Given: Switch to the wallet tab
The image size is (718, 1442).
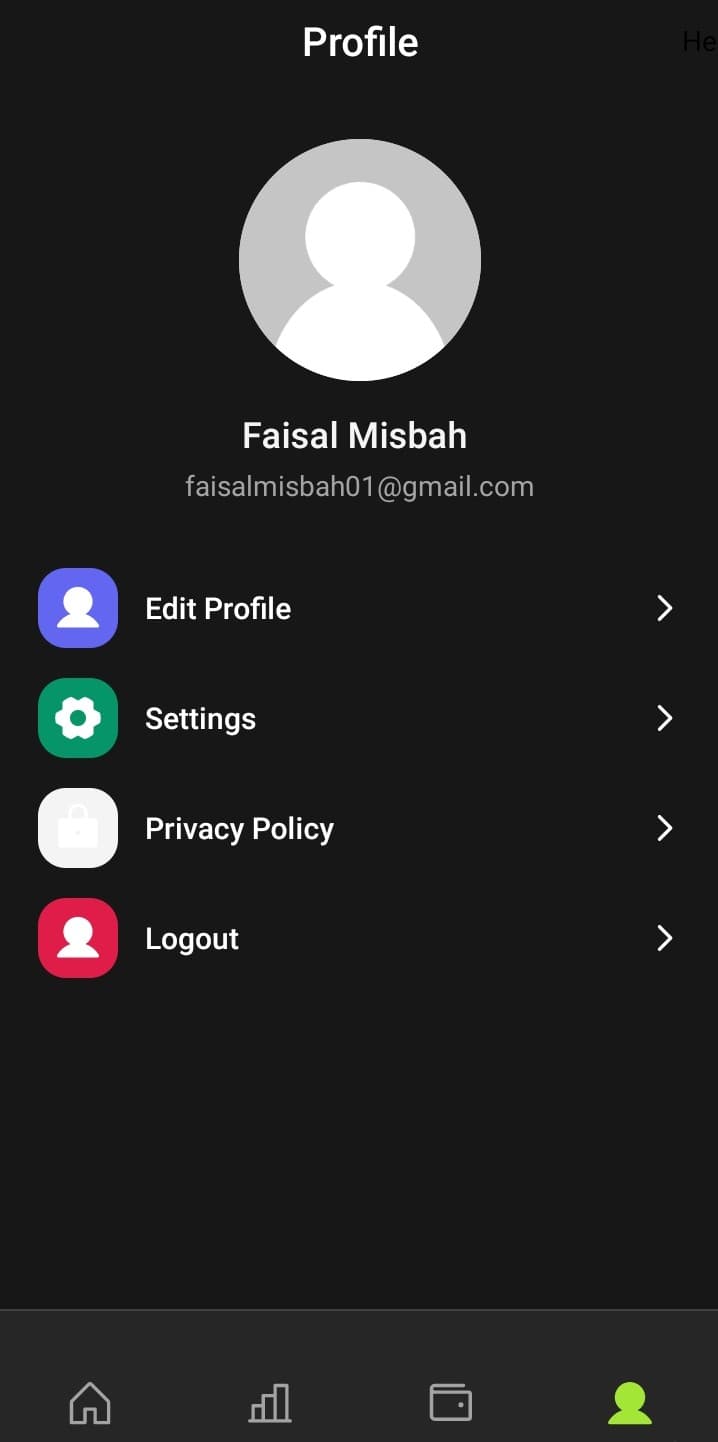Looking at the screenshot, I should (x=450, y=1402).
